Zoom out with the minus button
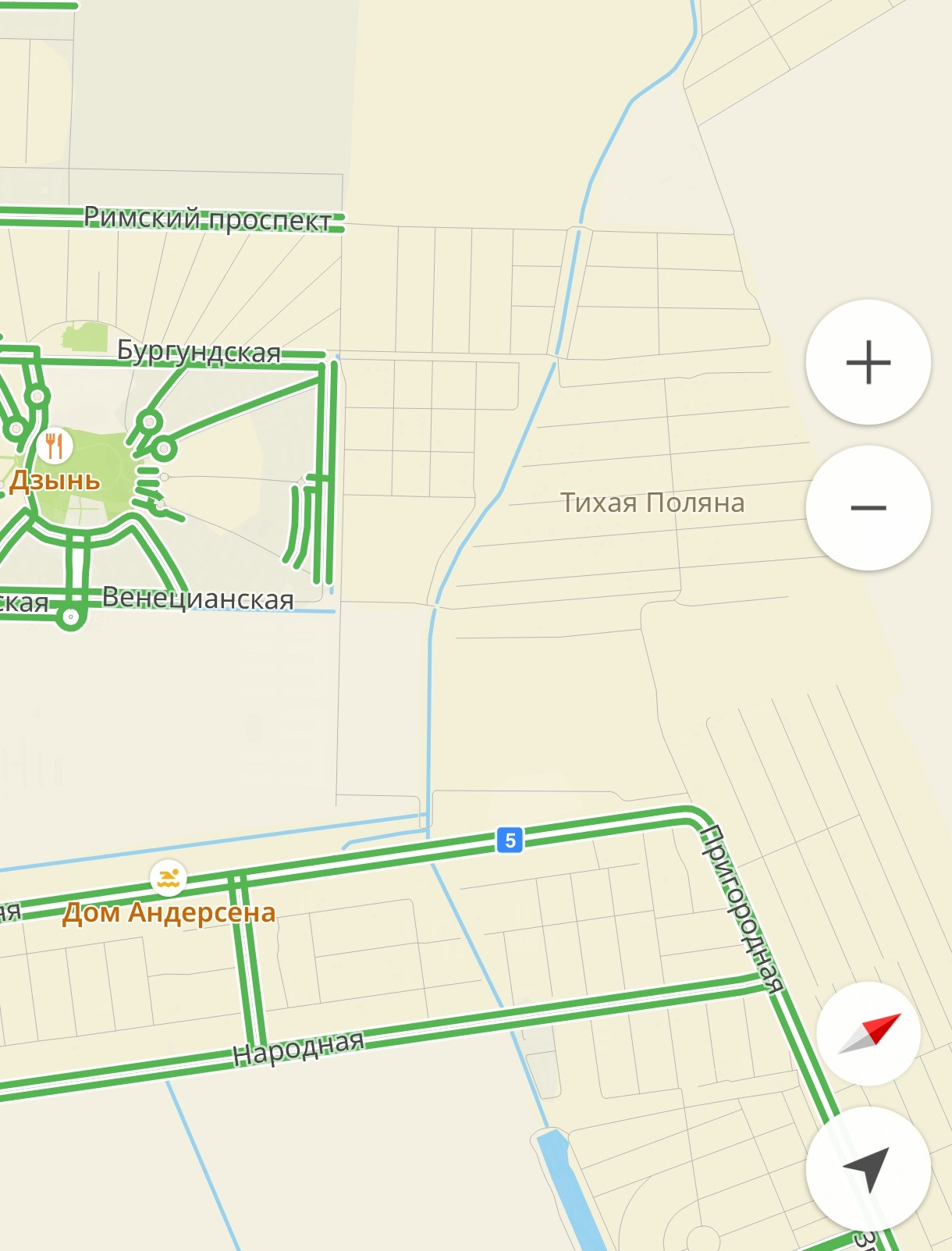The image size is (952, 1251). click(868, 508)
